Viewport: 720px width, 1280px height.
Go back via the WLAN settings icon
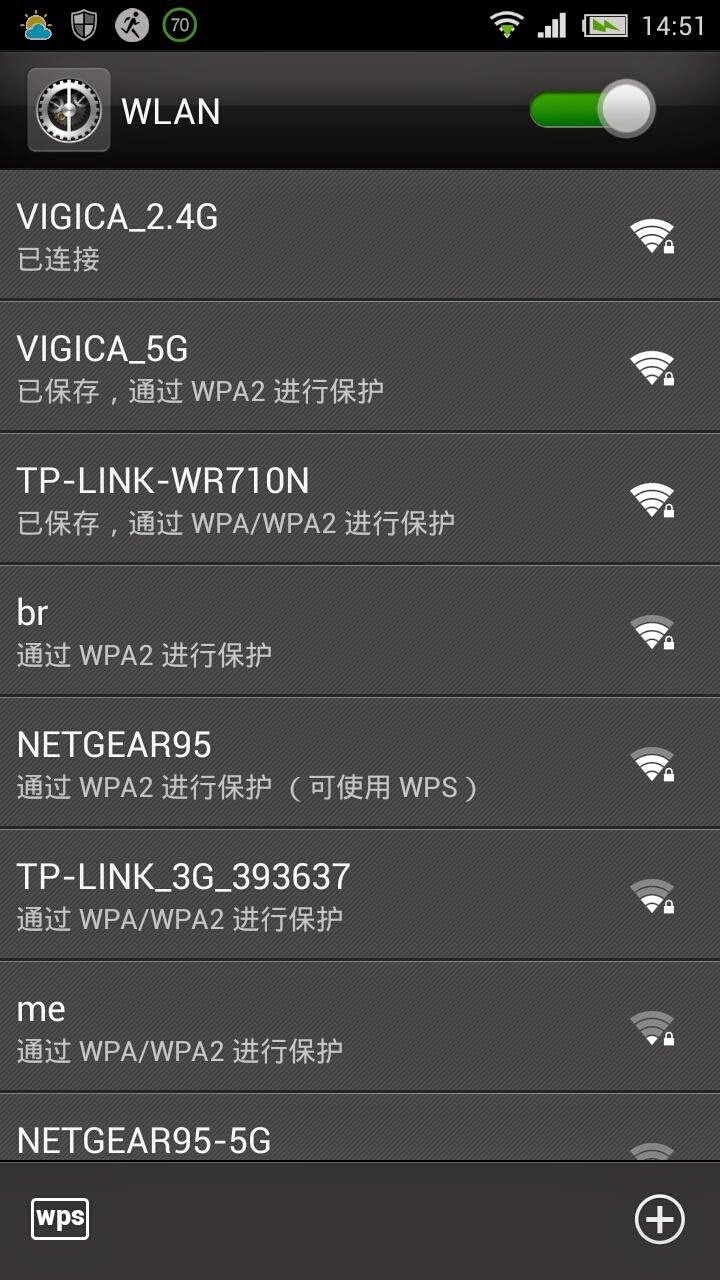(x=68, y=110)
